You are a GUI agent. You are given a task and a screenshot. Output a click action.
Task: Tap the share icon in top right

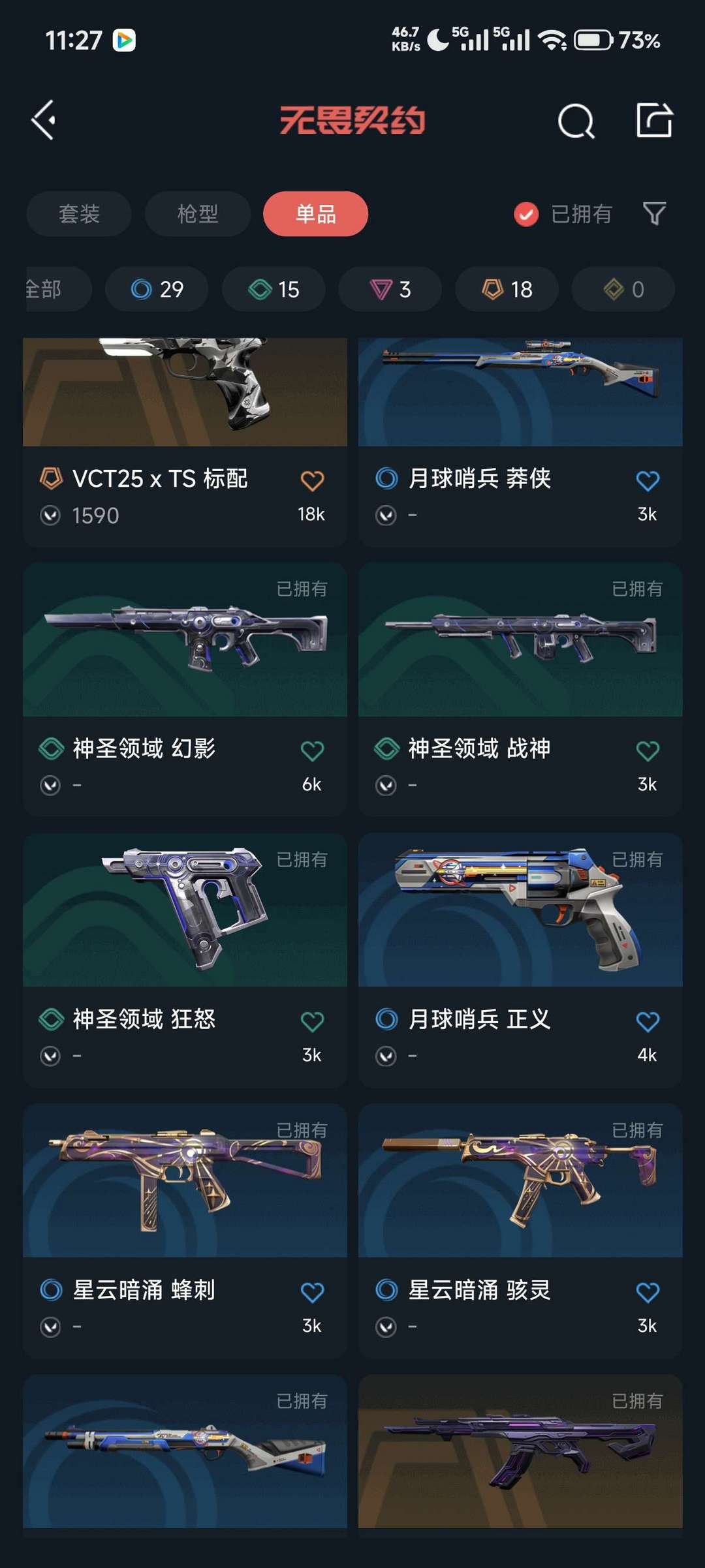(656, 120)
